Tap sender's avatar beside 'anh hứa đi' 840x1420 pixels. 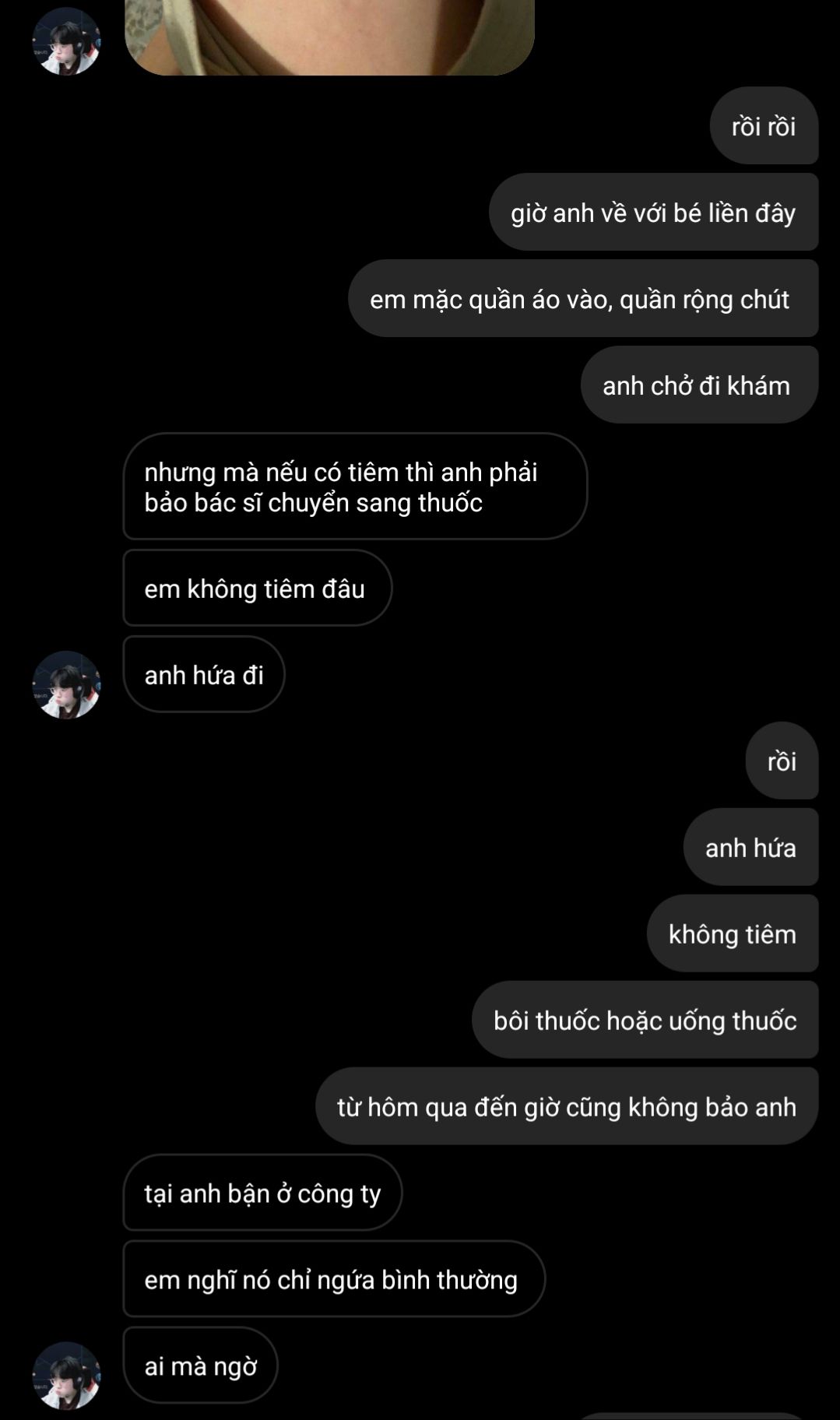point(66,684)
